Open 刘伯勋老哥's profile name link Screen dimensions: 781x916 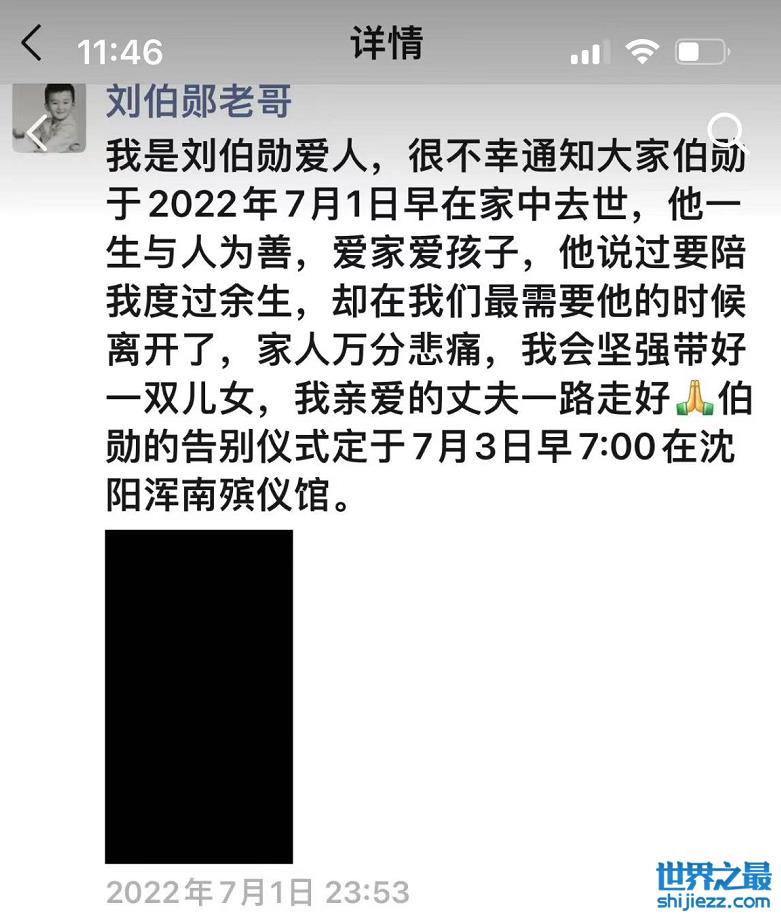[x=198, y=102]
